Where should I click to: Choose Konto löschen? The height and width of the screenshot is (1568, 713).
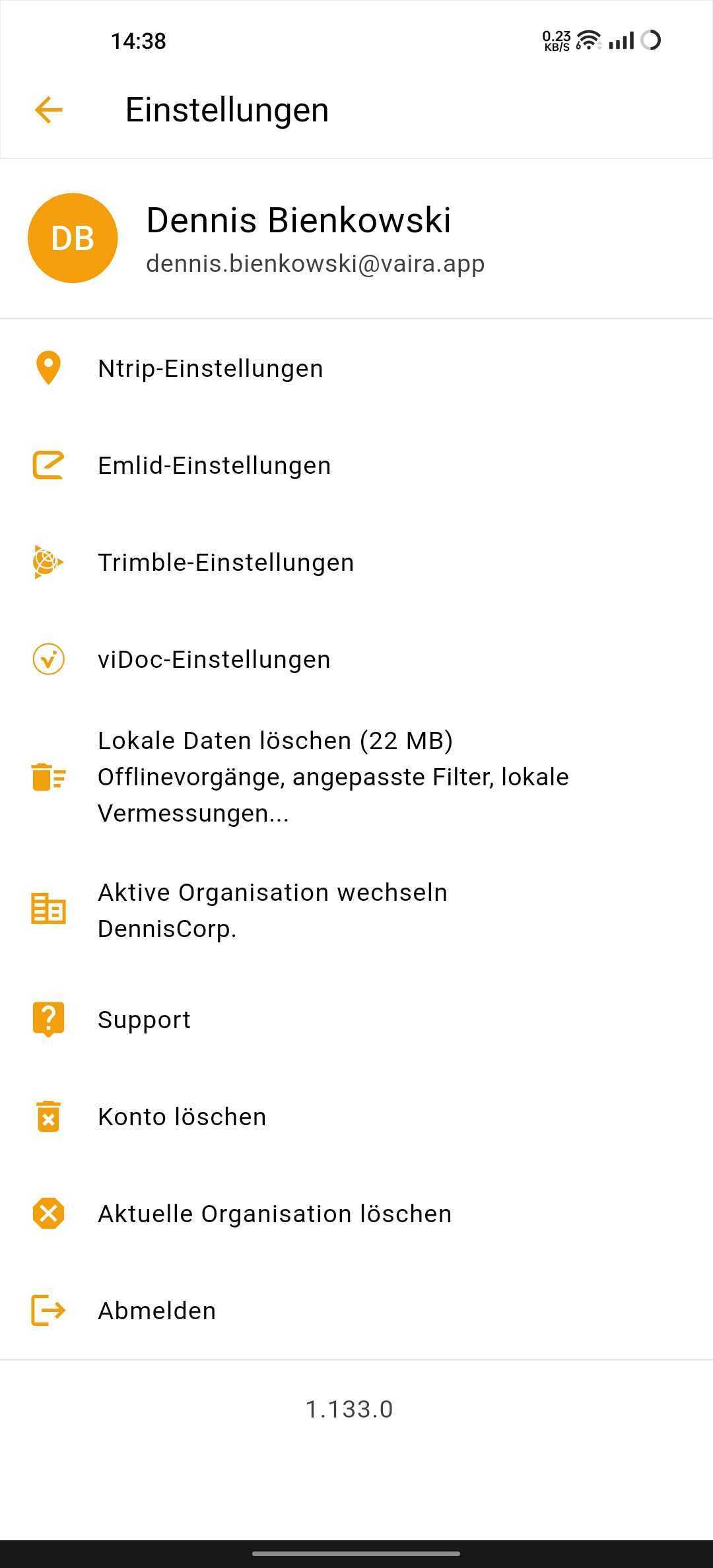click(x=356, y=1117)
